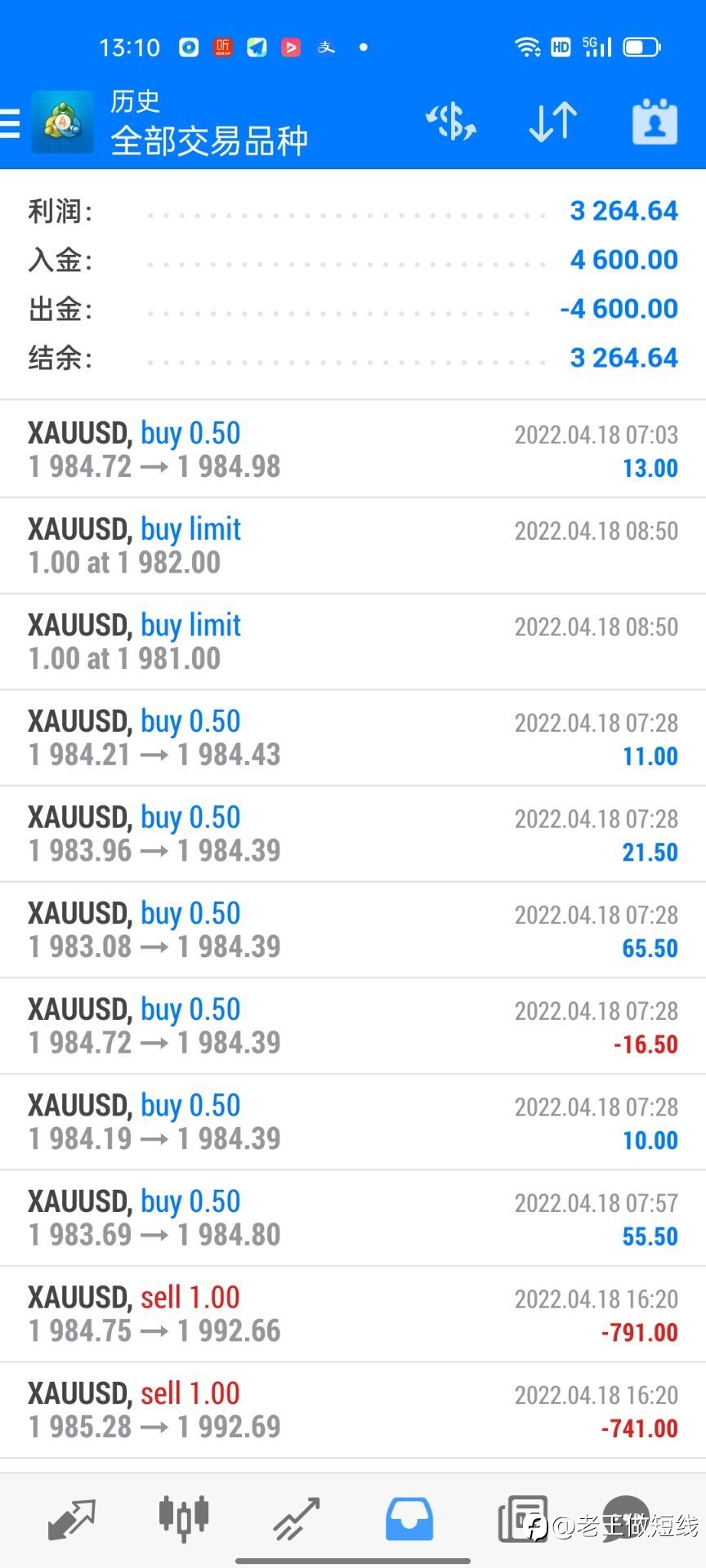Tap the sort arrows icon
Screen dimensions: 706x1568
[x=553, y=122]
